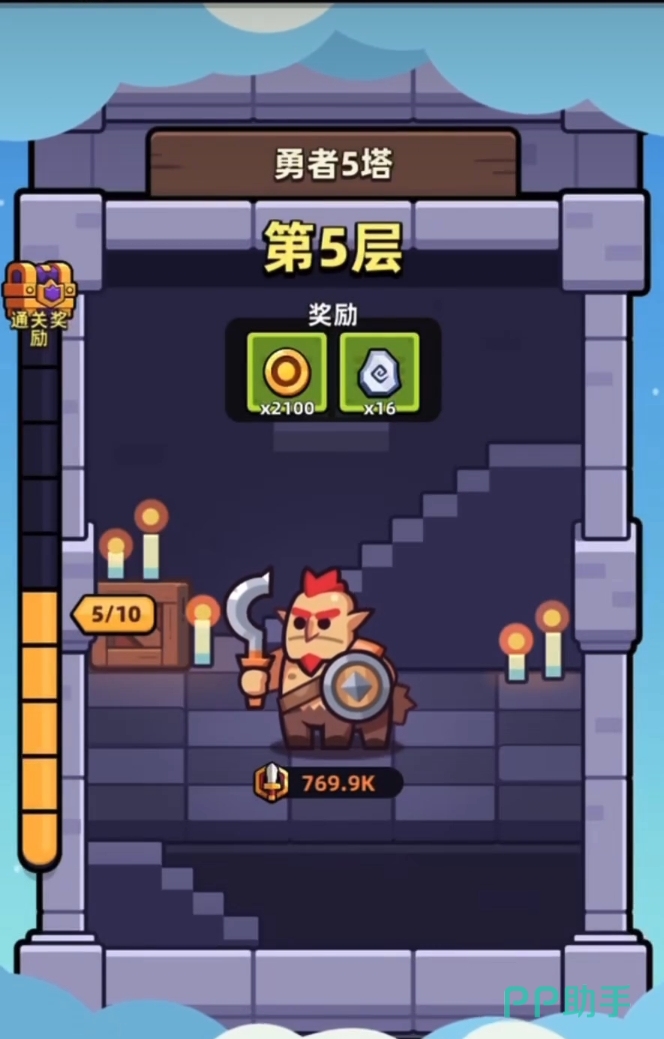Tap the rune stone x16 reward
The height and width of the screenshot is (1039, 664).
coord(379,372)
